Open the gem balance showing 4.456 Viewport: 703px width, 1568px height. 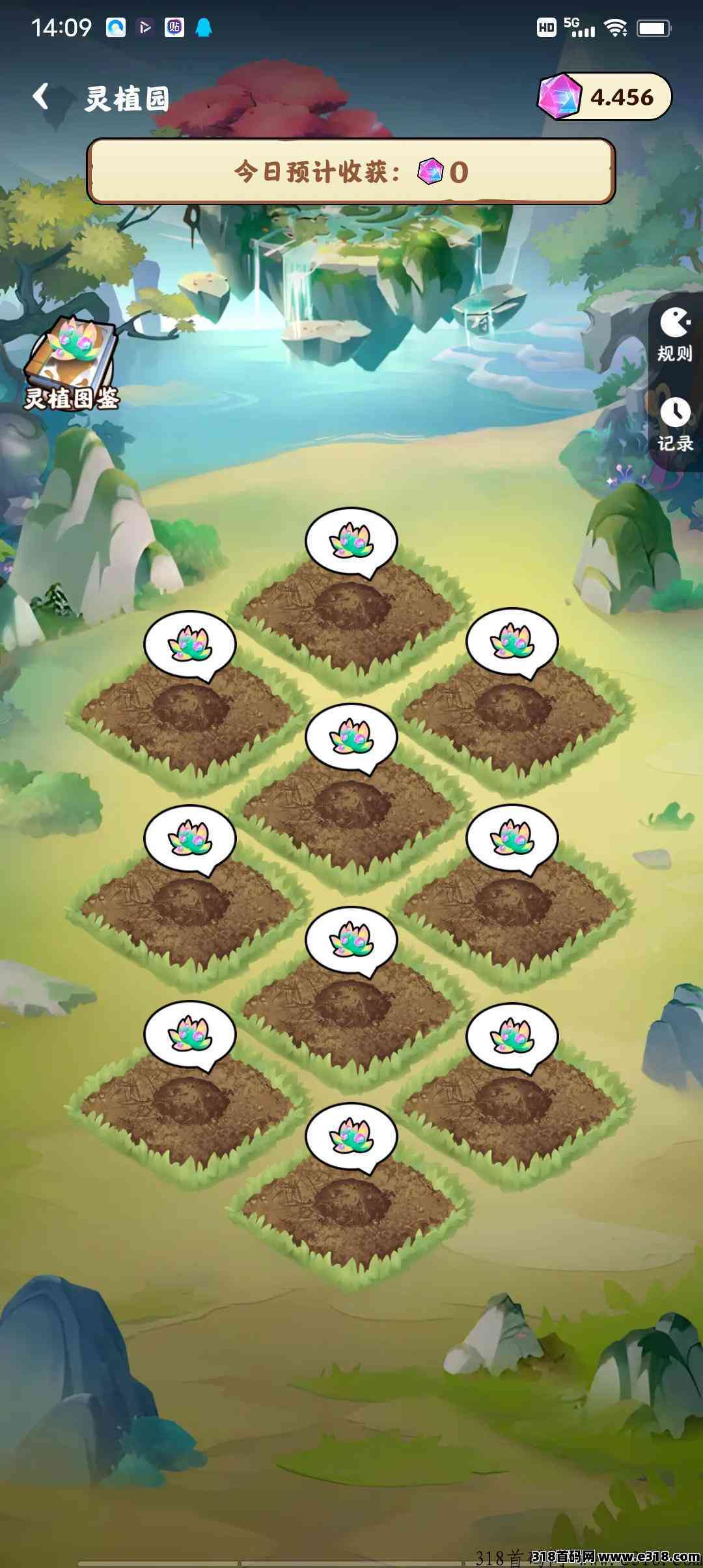[x=604, y=96]
